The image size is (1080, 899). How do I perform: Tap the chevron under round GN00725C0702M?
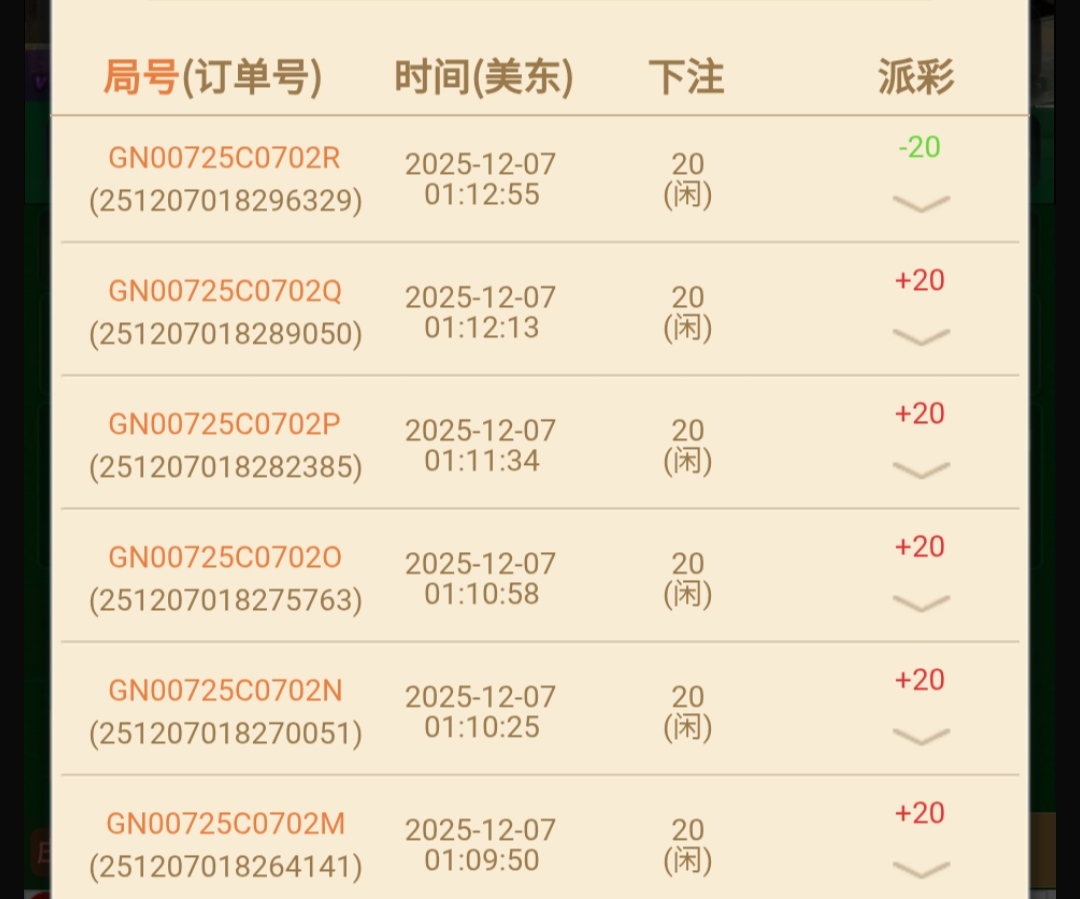coord(920,869)
